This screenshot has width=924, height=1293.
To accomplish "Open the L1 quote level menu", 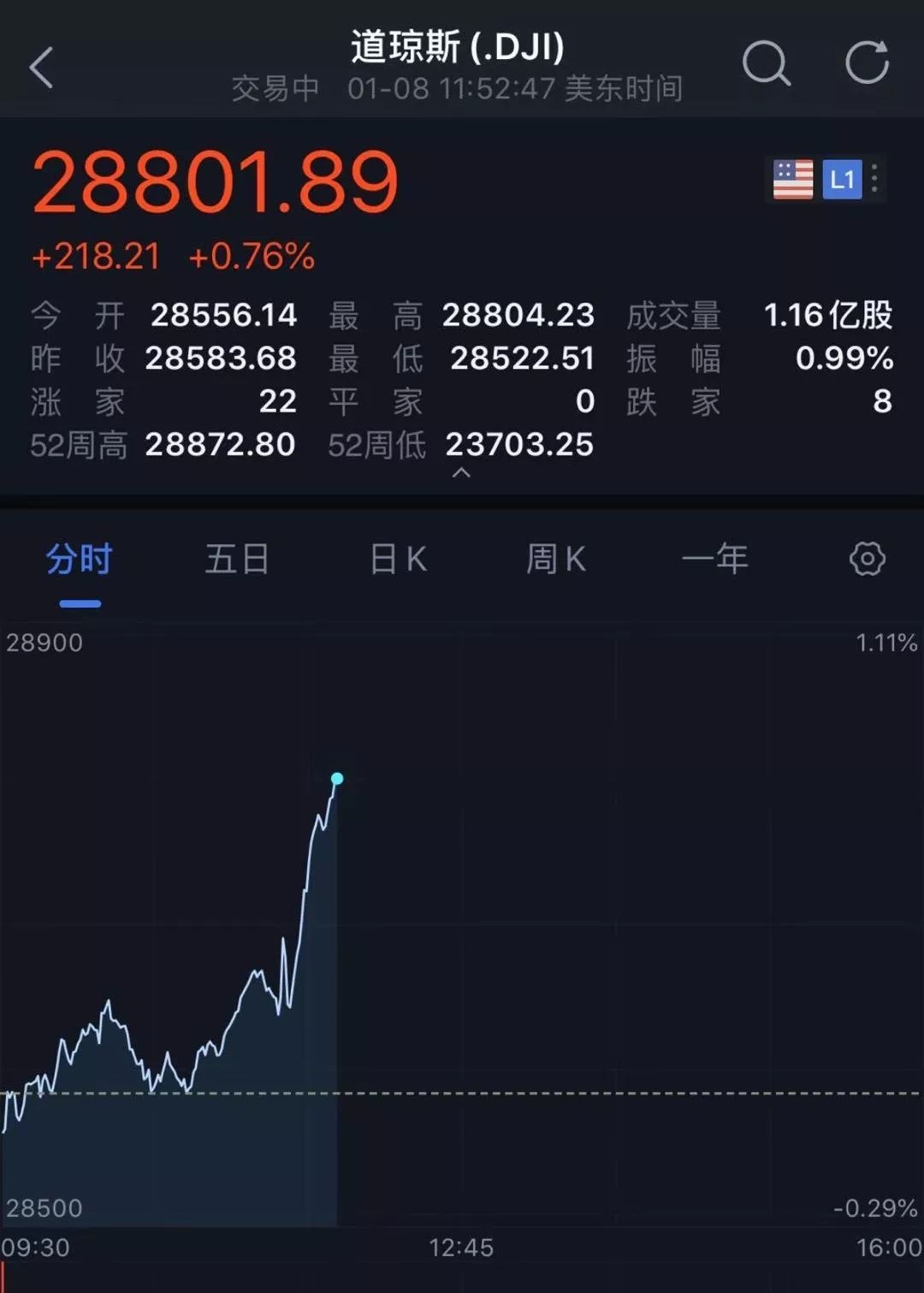I will tap(843, 180).
